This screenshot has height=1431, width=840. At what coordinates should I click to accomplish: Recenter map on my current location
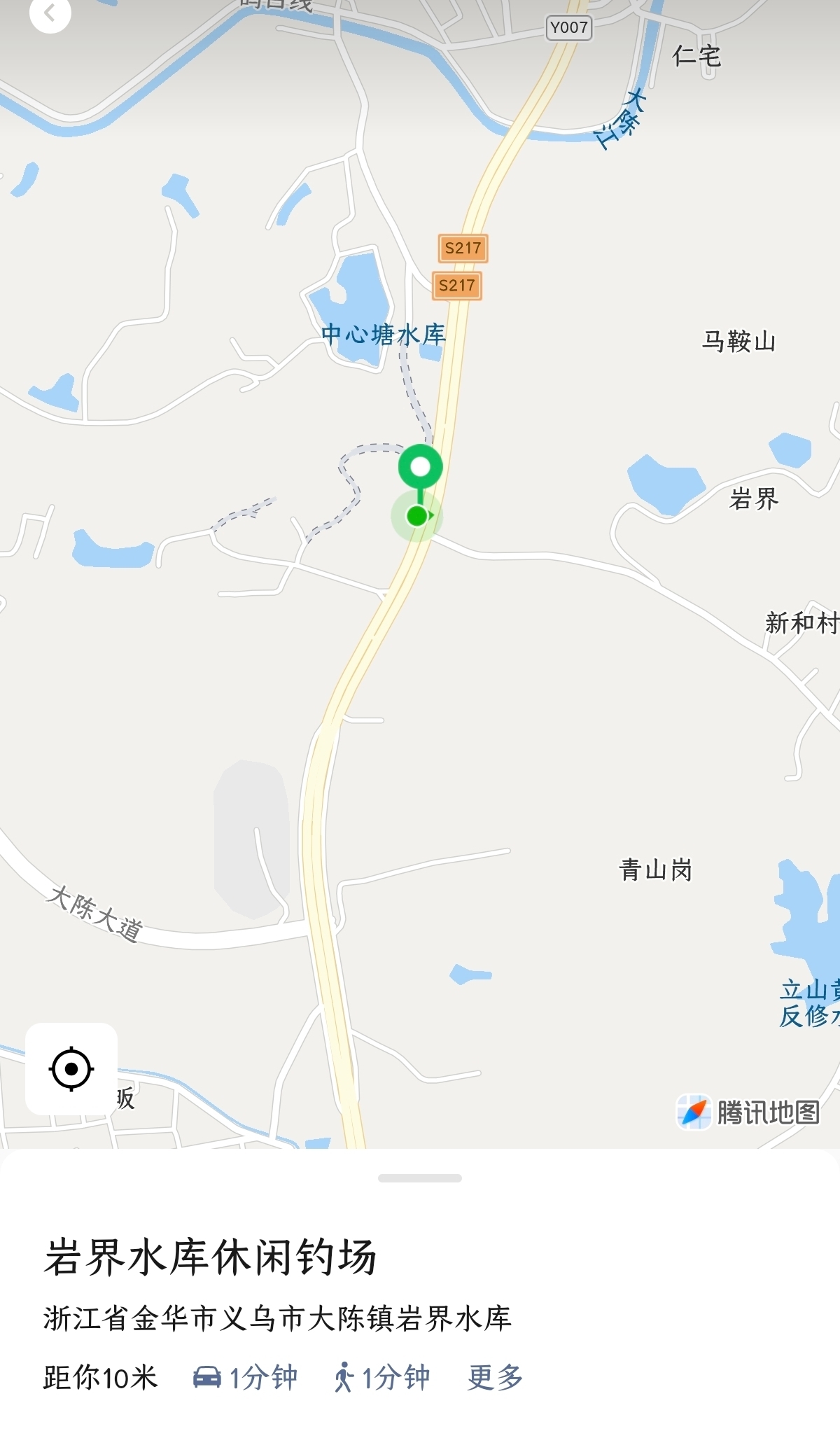(x=71, y=1068)
